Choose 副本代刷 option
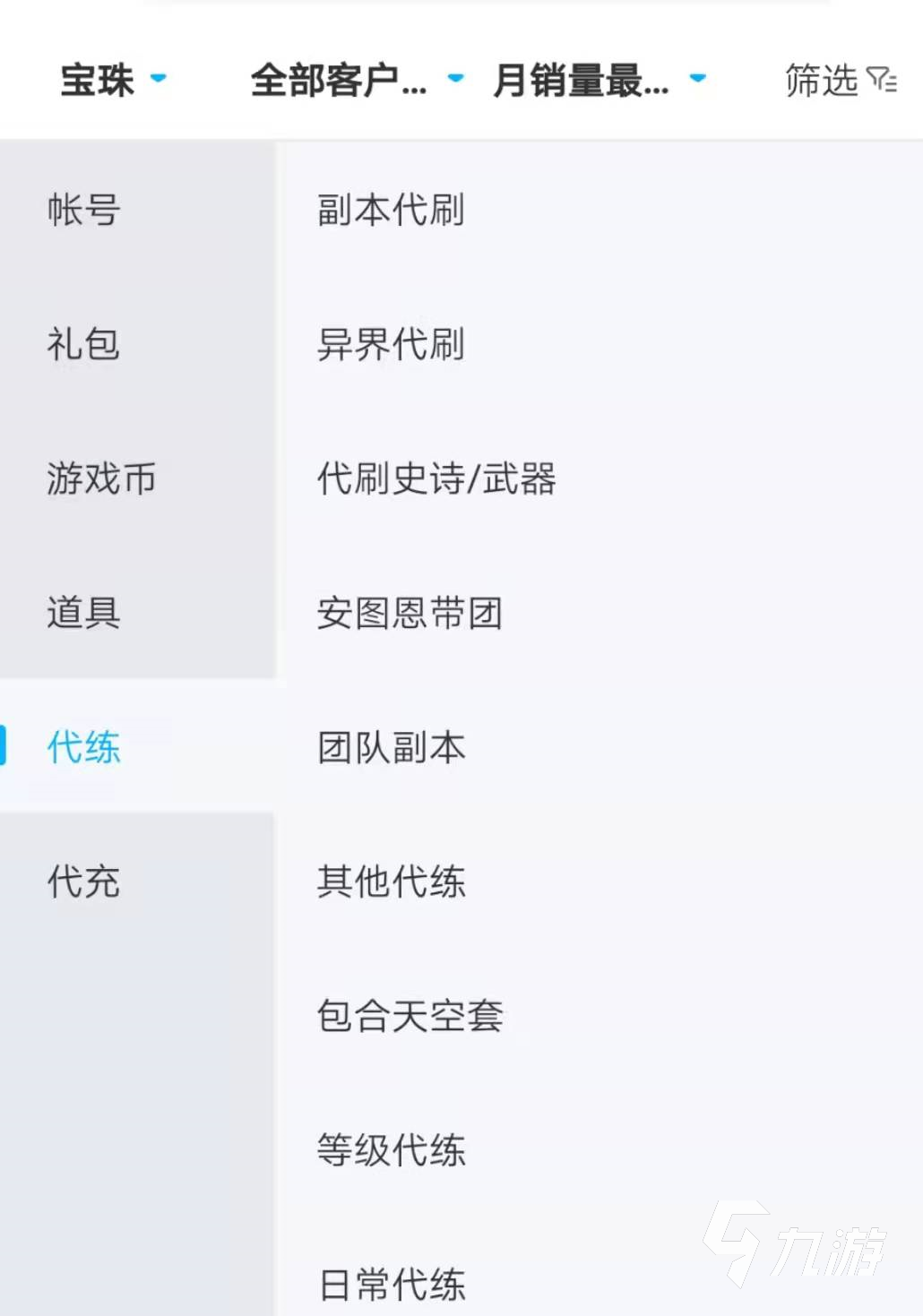 pos(391,211)
